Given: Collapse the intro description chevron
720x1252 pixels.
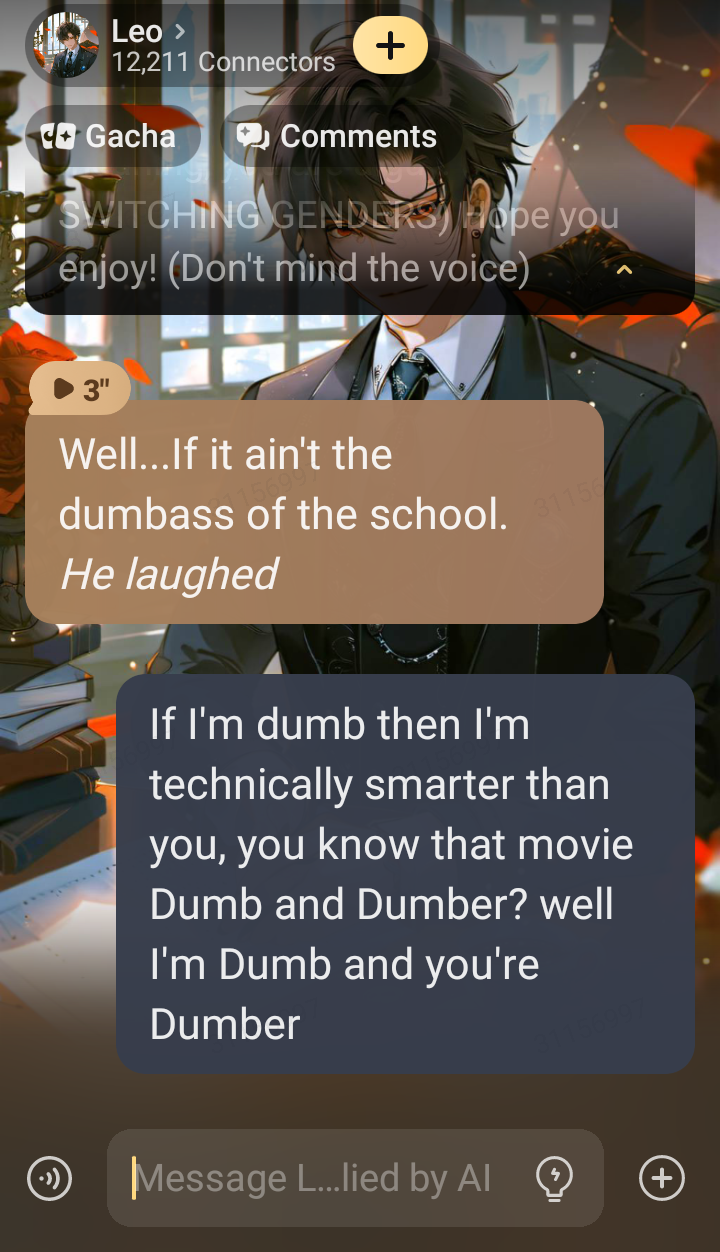Looking at the screenshot, I should (624, 271).
